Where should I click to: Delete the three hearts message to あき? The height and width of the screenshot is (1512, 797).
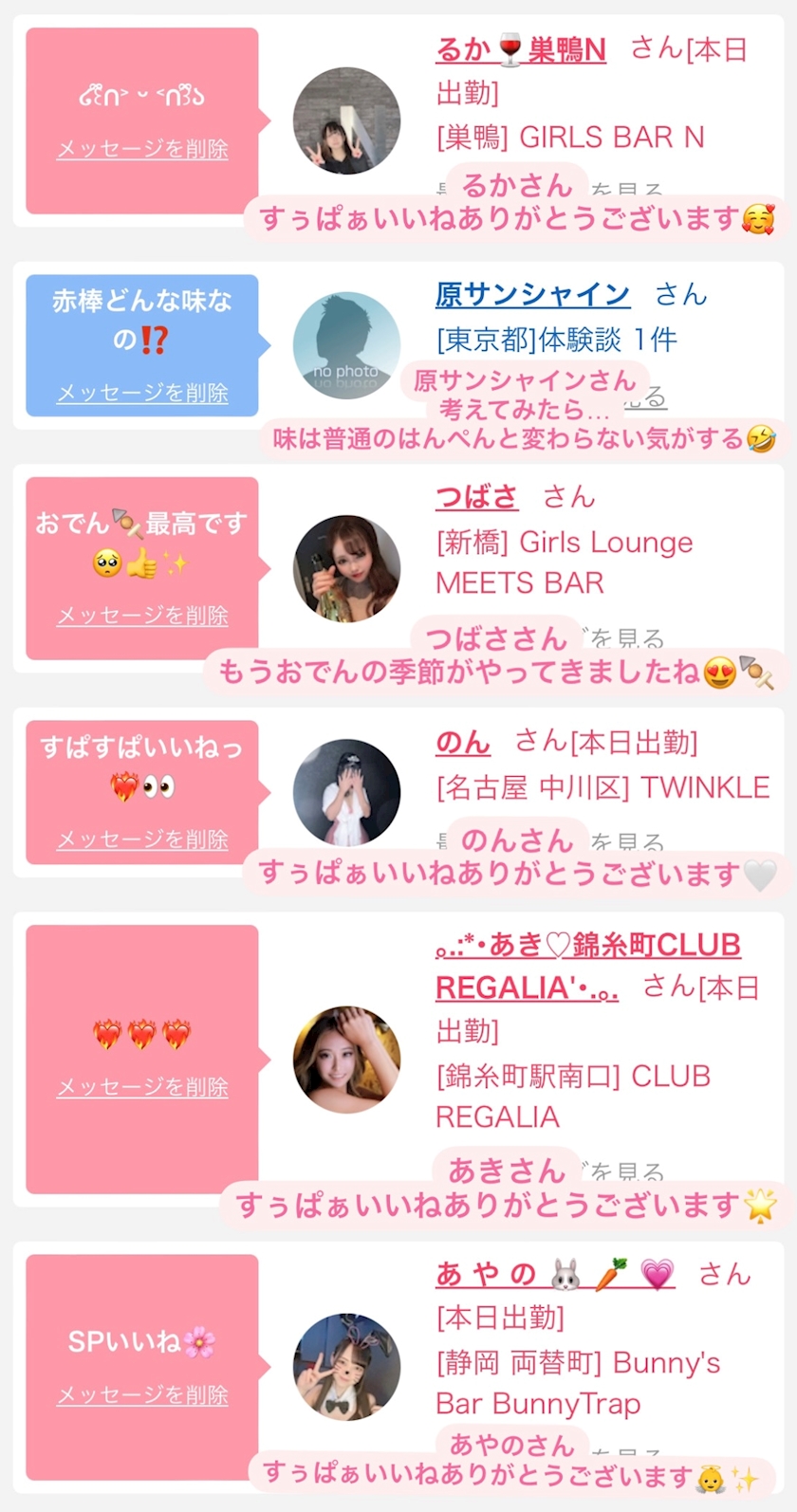(142, 1087)
